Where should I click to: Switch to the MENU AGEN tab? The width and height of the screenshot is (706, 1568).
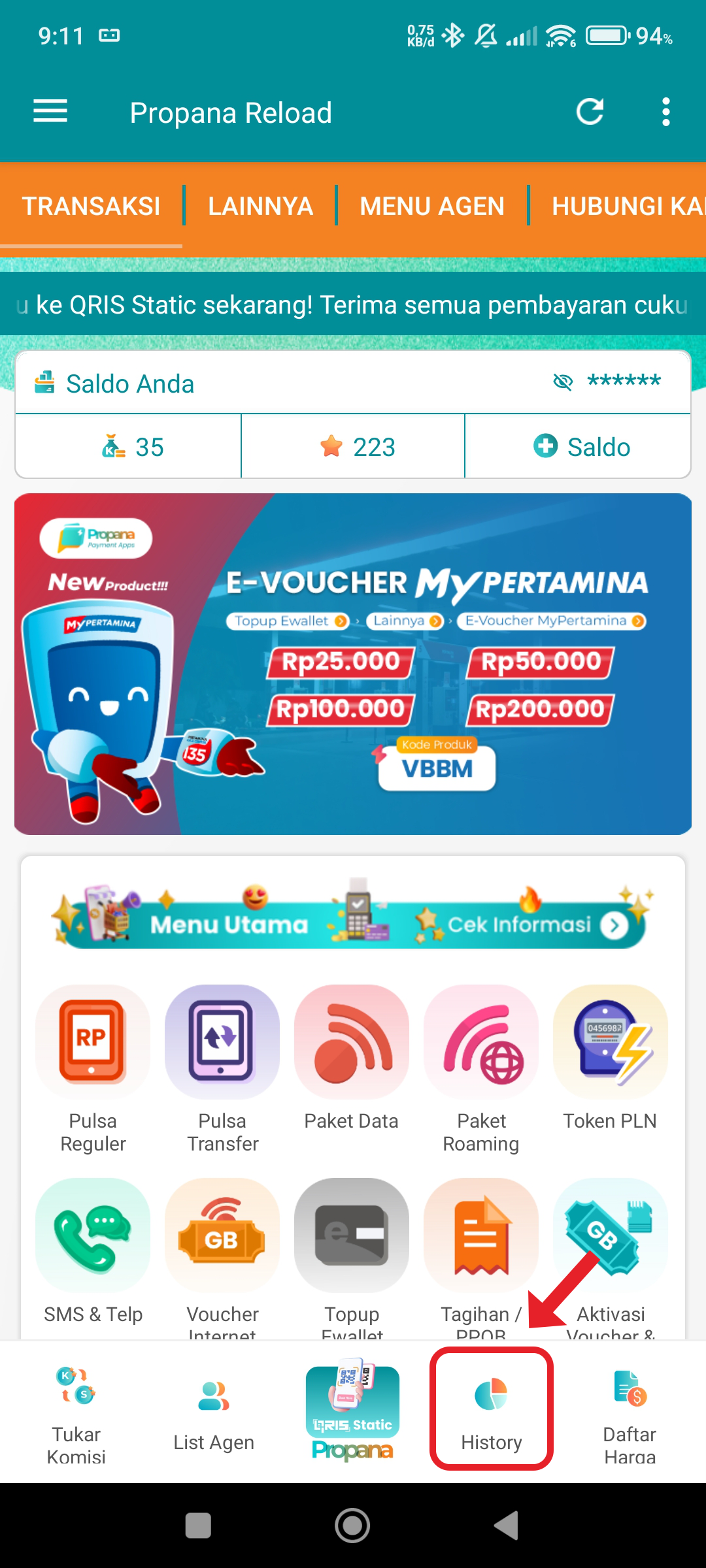pyautogui.click(x=432, y=206)
